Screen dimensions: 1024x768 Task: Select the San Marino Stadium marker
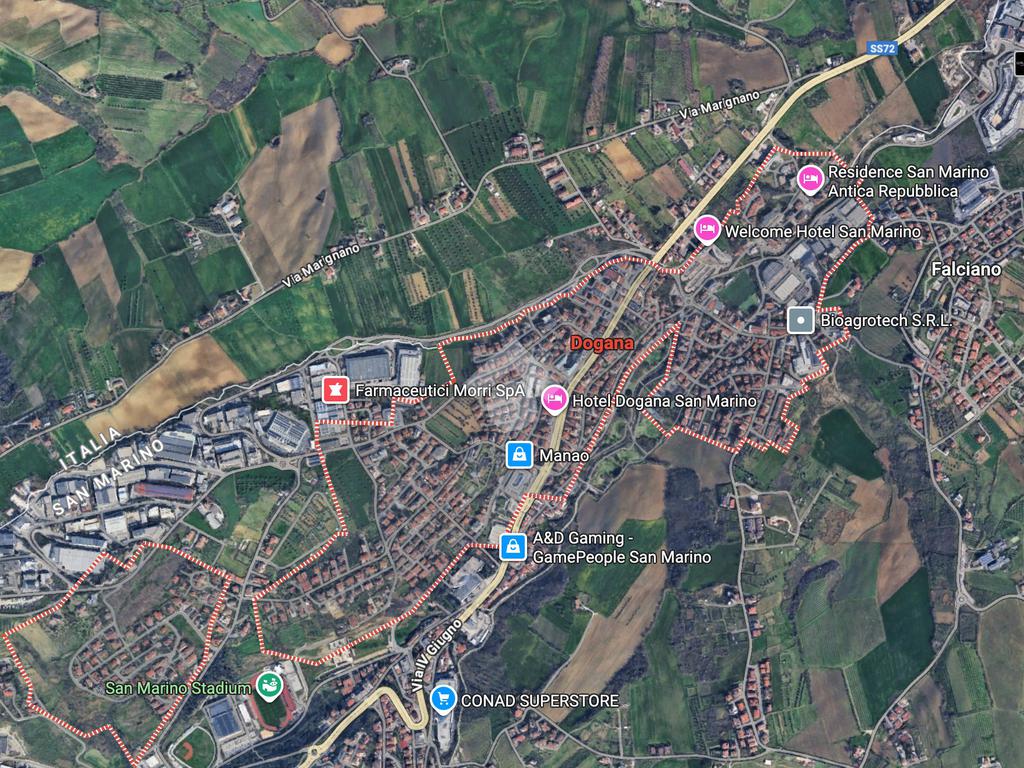[267, 686]
